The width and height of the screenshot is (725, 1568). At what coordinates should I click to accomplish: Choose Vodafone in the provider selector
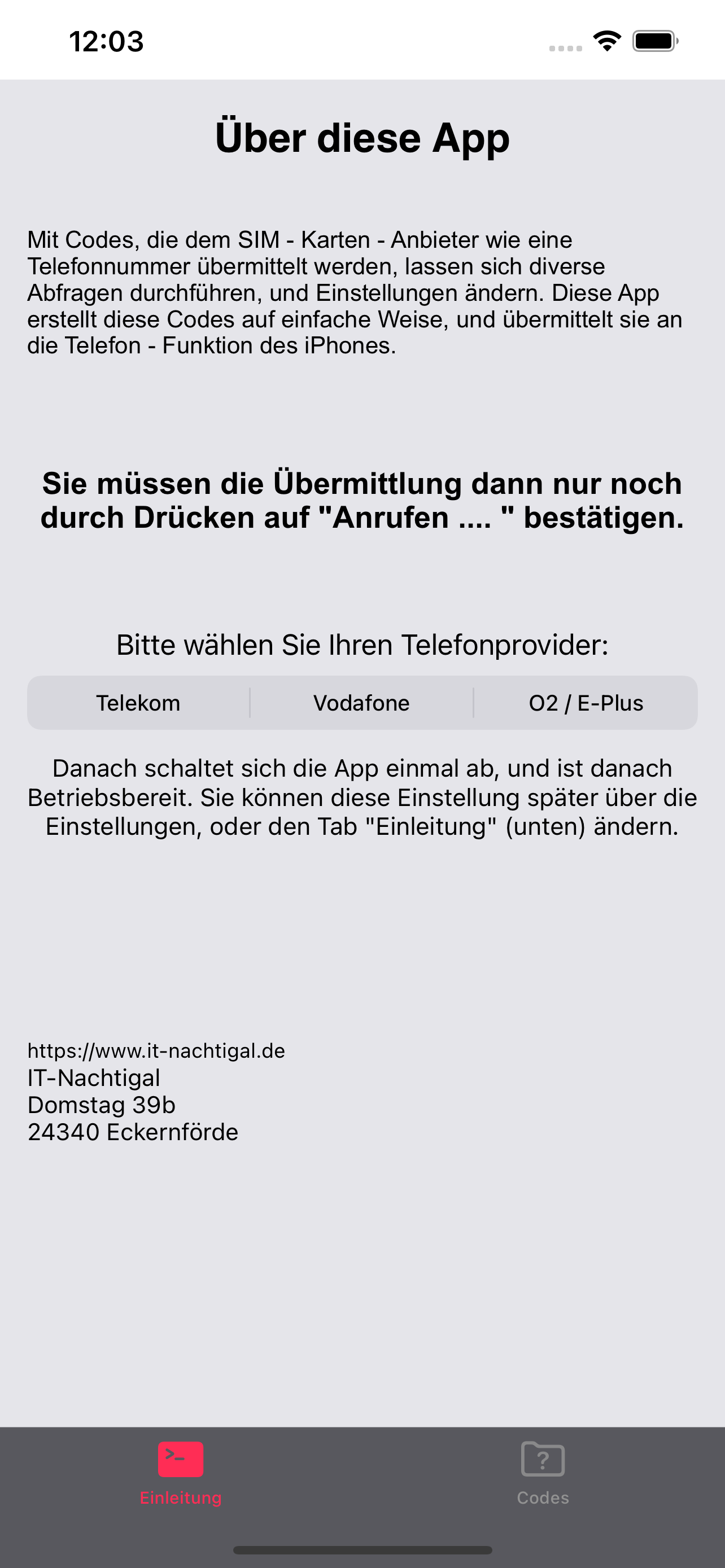tap(361, 703)
